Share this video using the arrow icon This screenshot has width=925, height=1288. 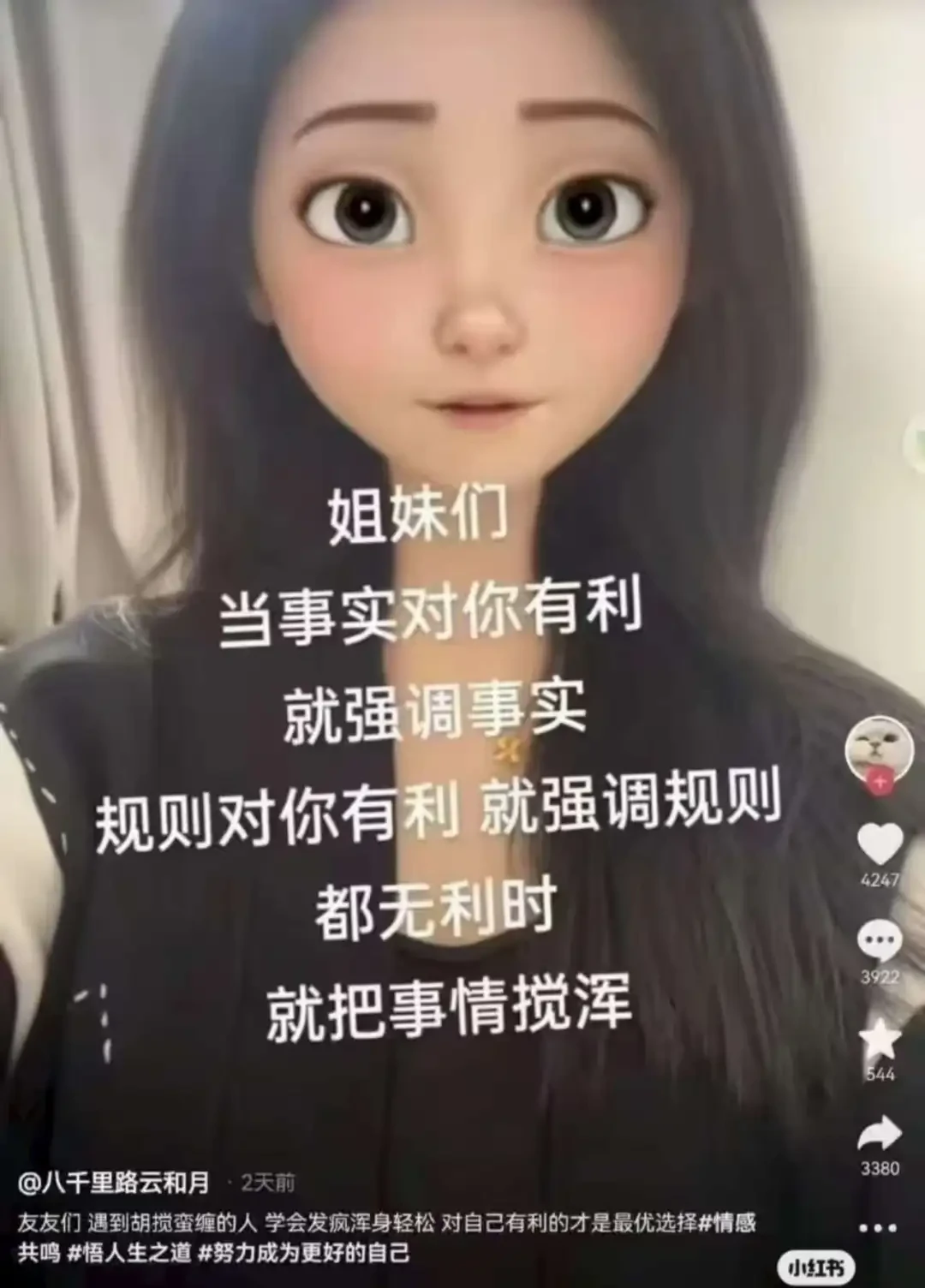tap(880, 1134)
